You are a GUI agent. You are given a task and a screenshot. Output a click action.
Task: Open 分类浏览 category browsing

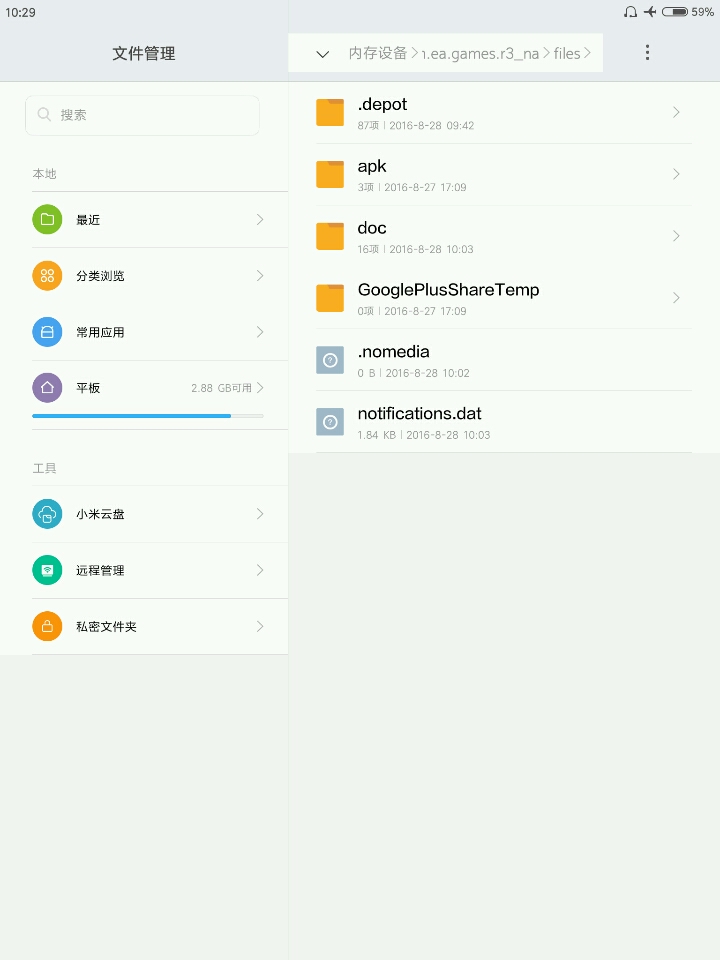coord(148,275)
